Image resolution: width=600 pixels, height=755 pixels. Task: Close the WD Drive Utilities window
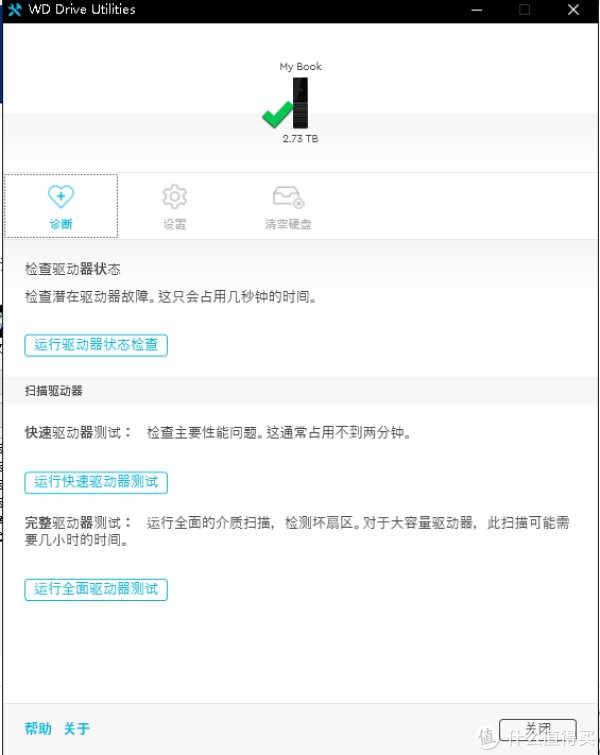572,10
